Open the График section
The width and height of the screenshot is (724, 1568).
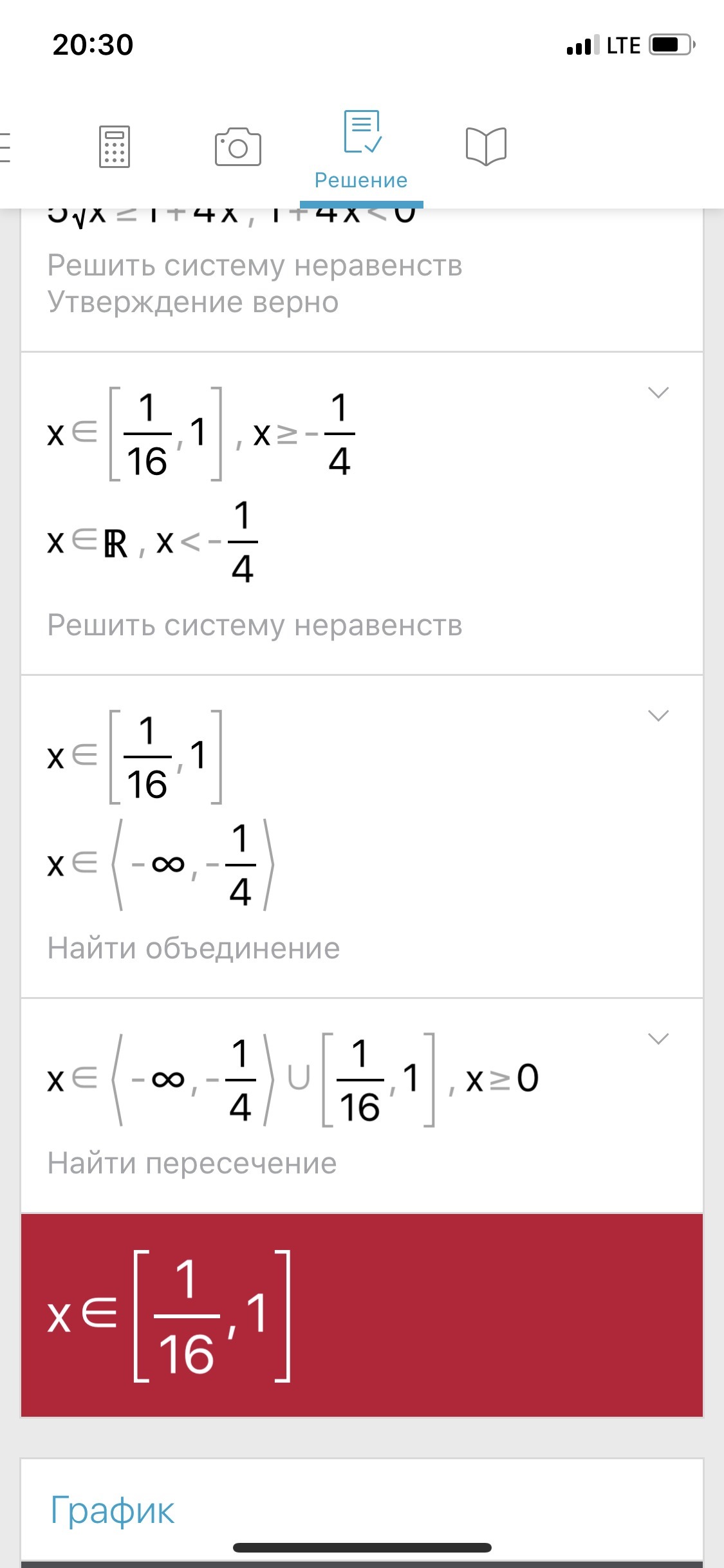pyautogui.click(x=113, y=1511)
